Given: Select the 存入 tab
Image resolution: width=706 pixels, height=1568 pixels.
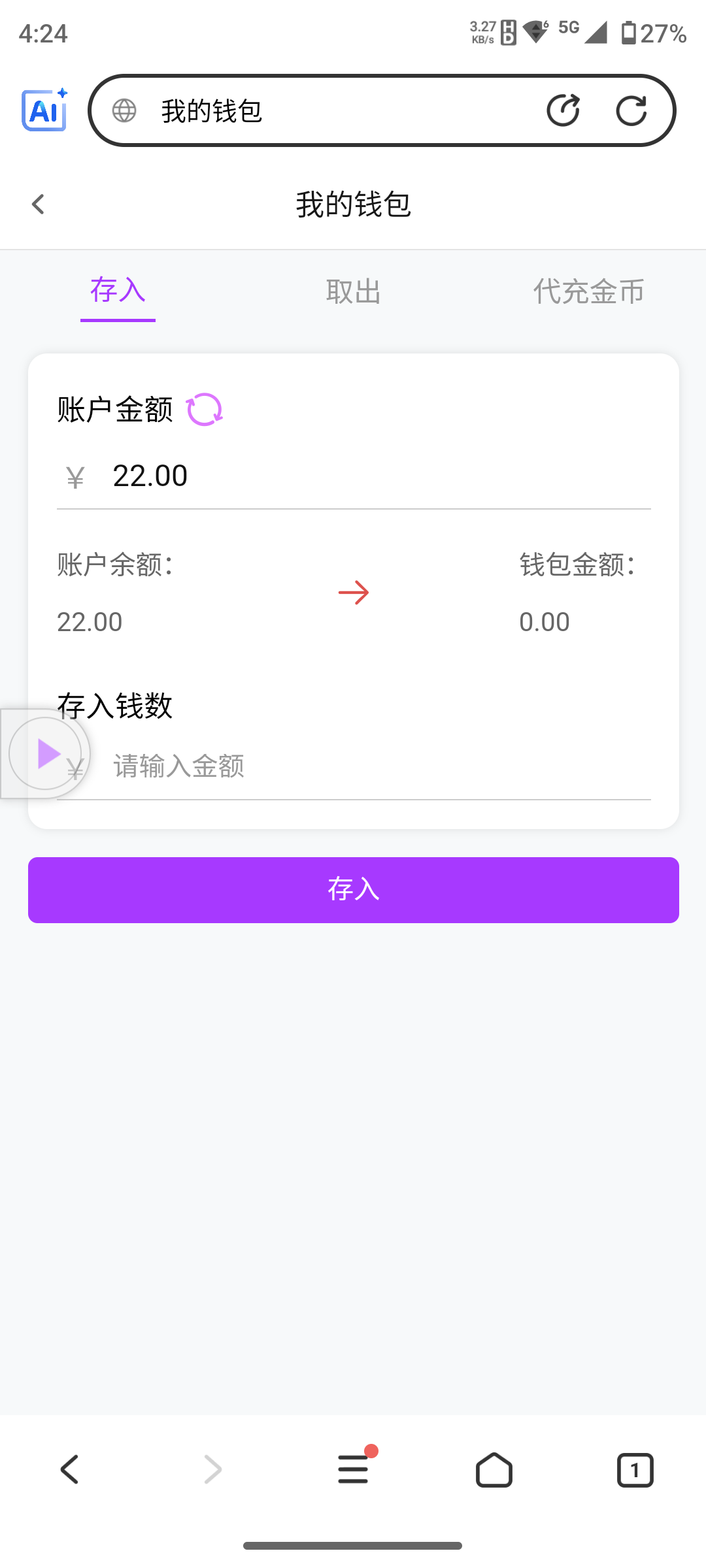Looking at the screenshot, I should [118, 291].
